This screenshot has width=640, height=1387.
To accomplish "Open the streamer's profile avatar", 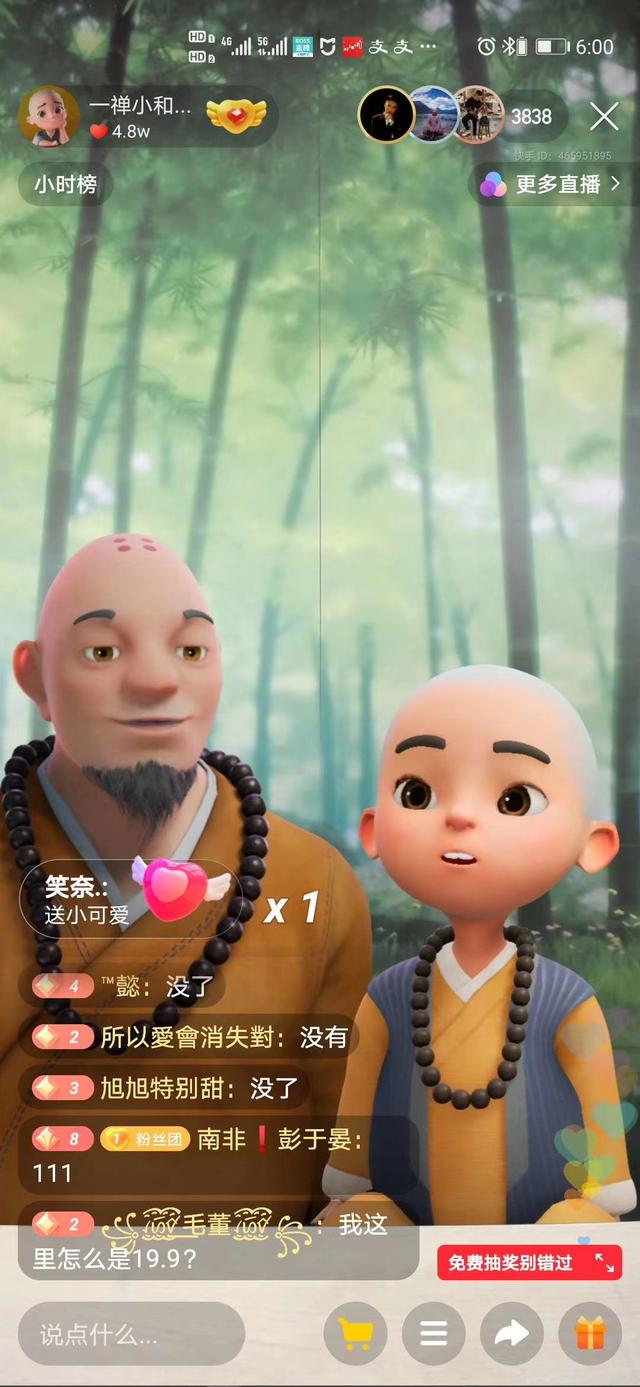I will (48, 117).
